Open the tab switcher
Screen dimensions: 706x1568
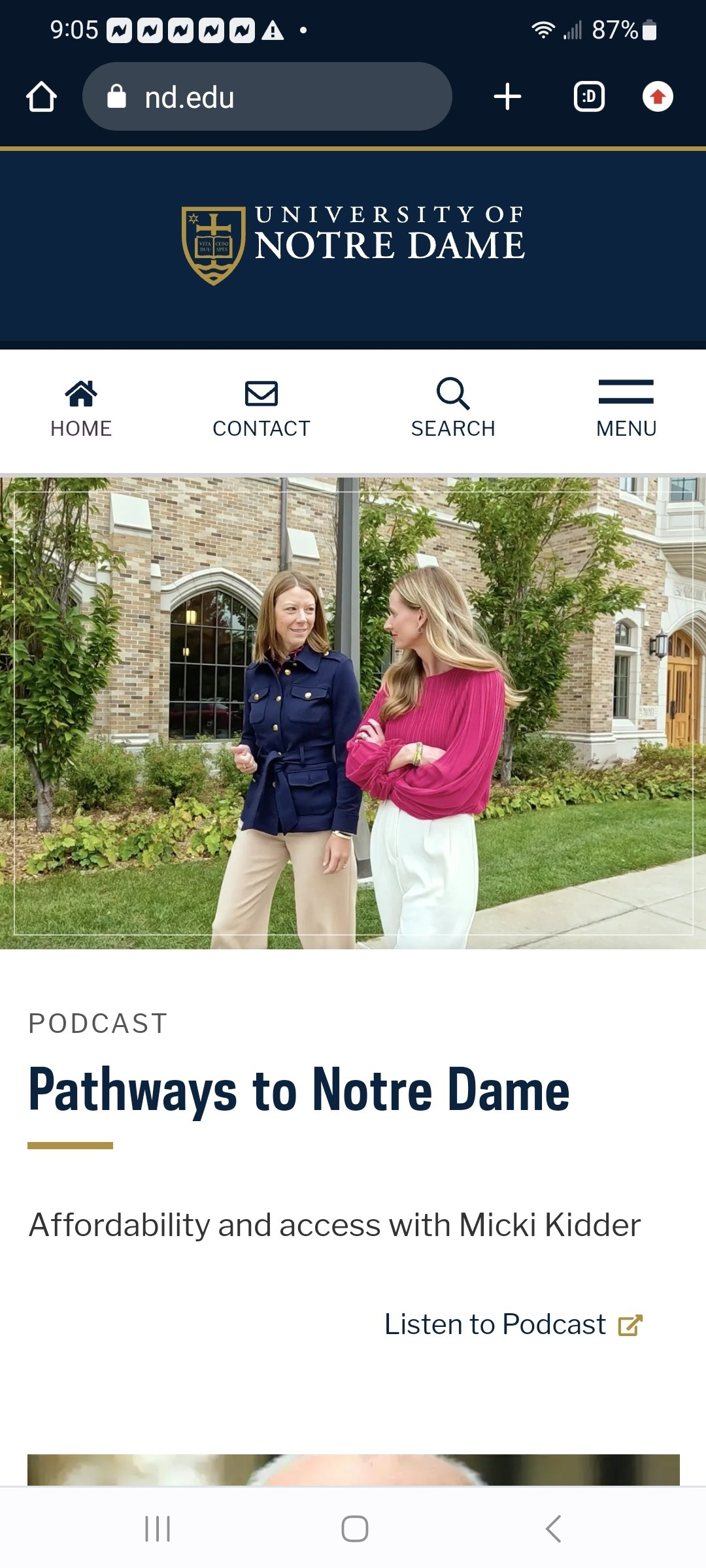588,97
